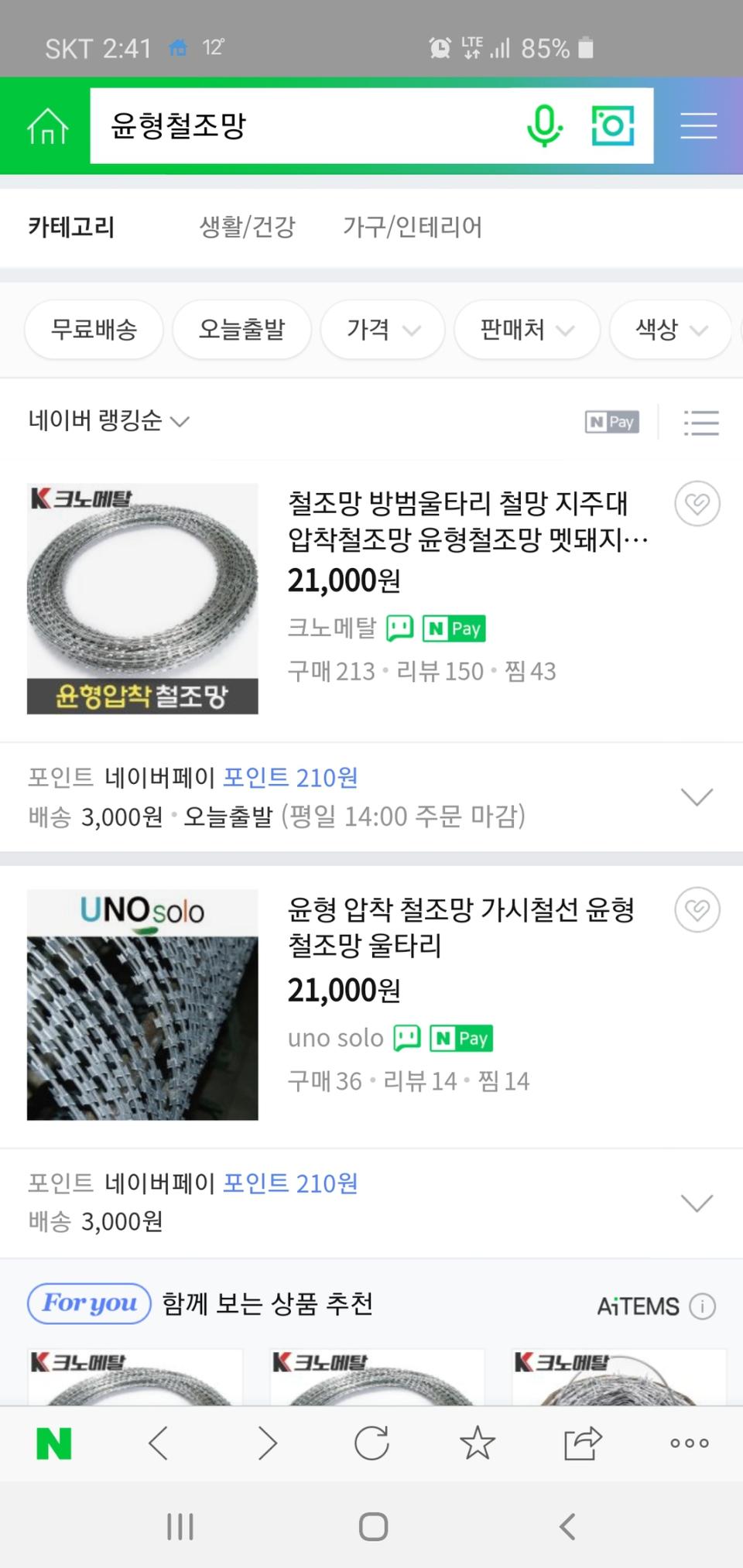Toggle the N Pay filter
This screenshot has height=1568, width=743.
pyautogui.click(x=611, y=422)
